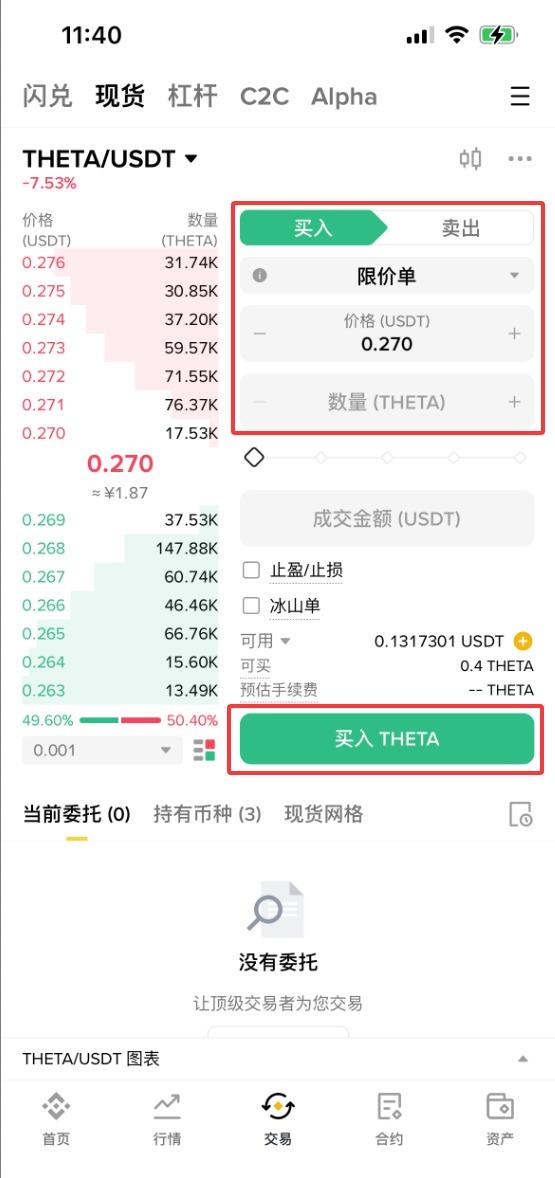Go to the 资产 bottom tab
Screen dimensions: 555x1178
[499, 1119]
